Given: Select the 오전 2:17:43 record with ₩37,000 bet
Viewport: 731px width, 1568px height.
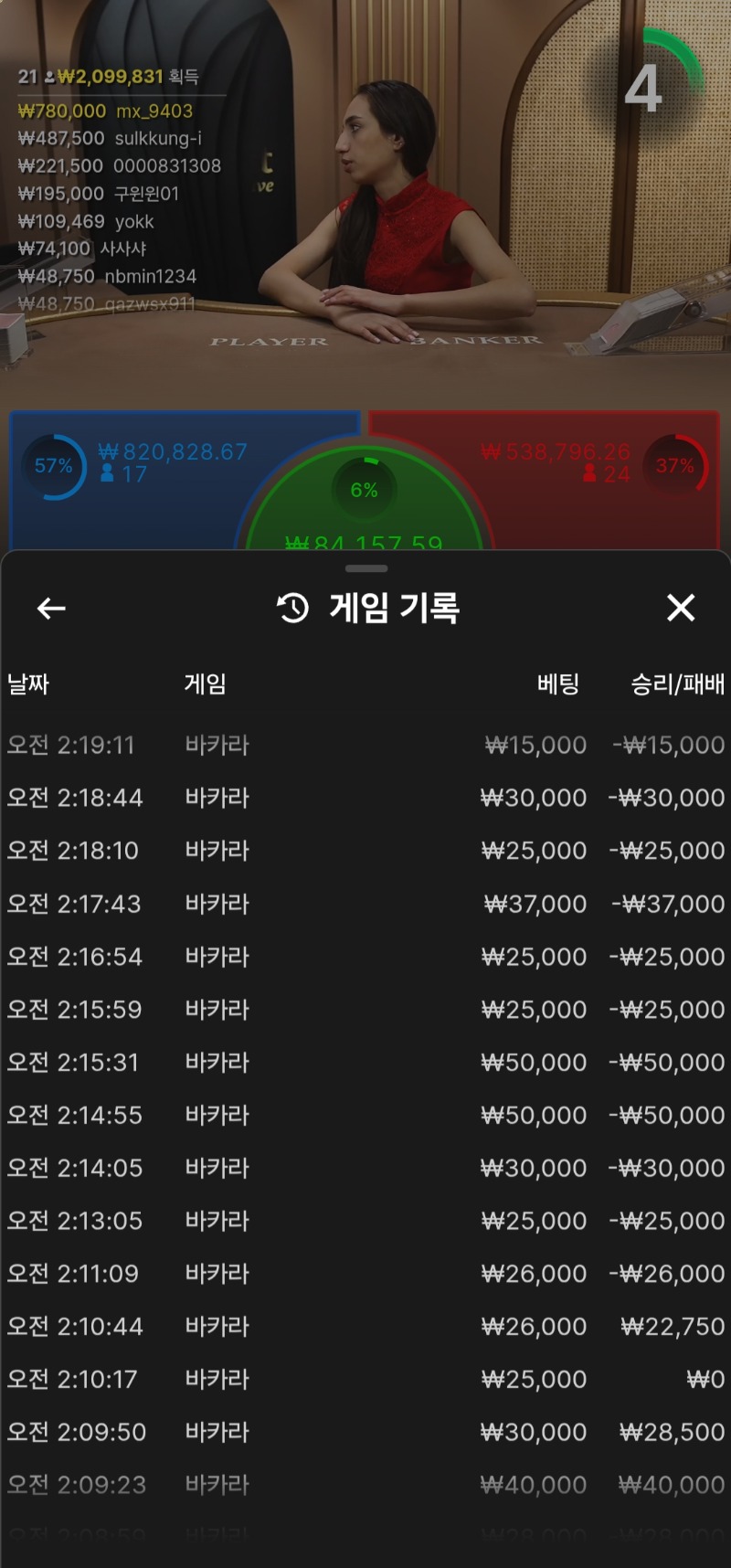Looking at the screenshot, I should pos(365,904).
